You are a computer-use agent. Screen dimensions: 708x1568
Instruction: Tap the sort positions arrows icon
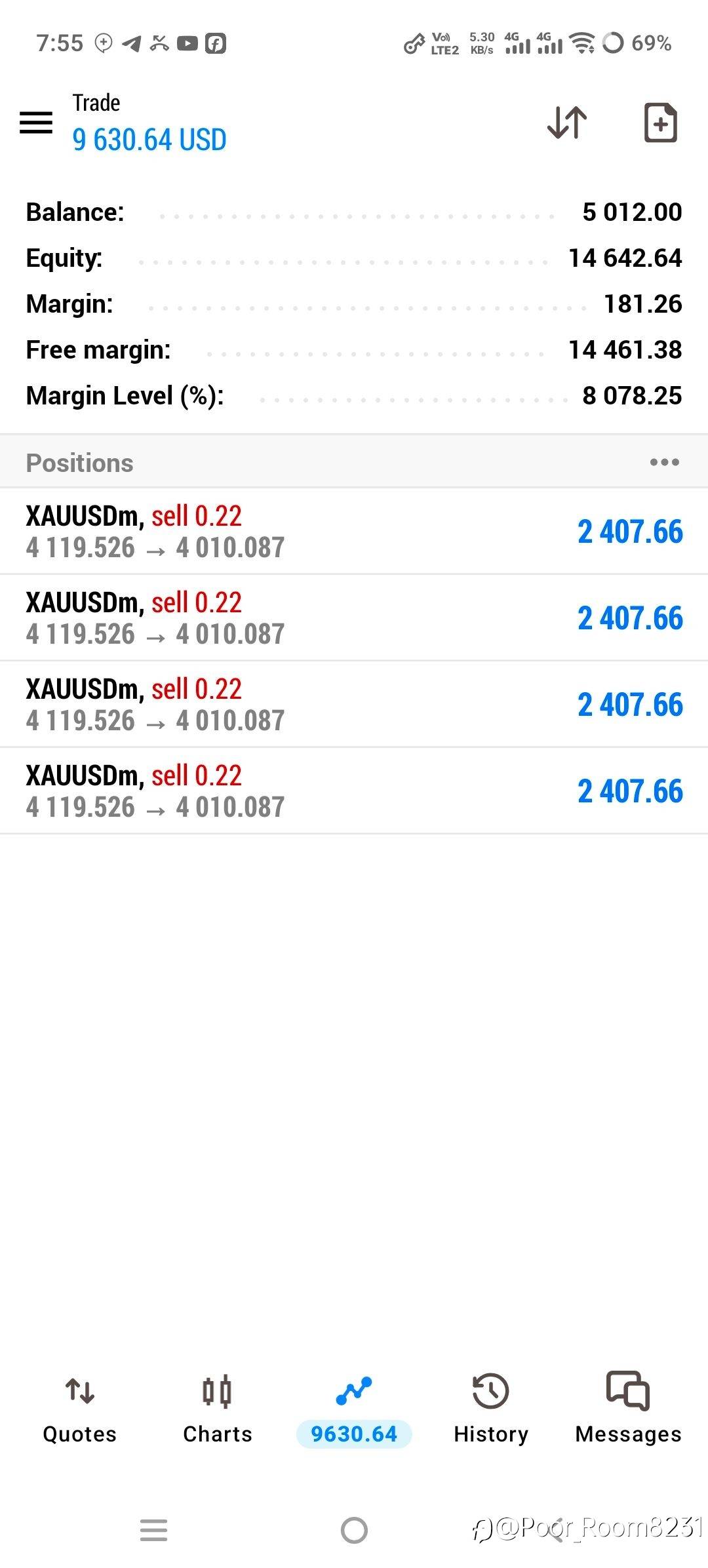click(x=567, y=123)
